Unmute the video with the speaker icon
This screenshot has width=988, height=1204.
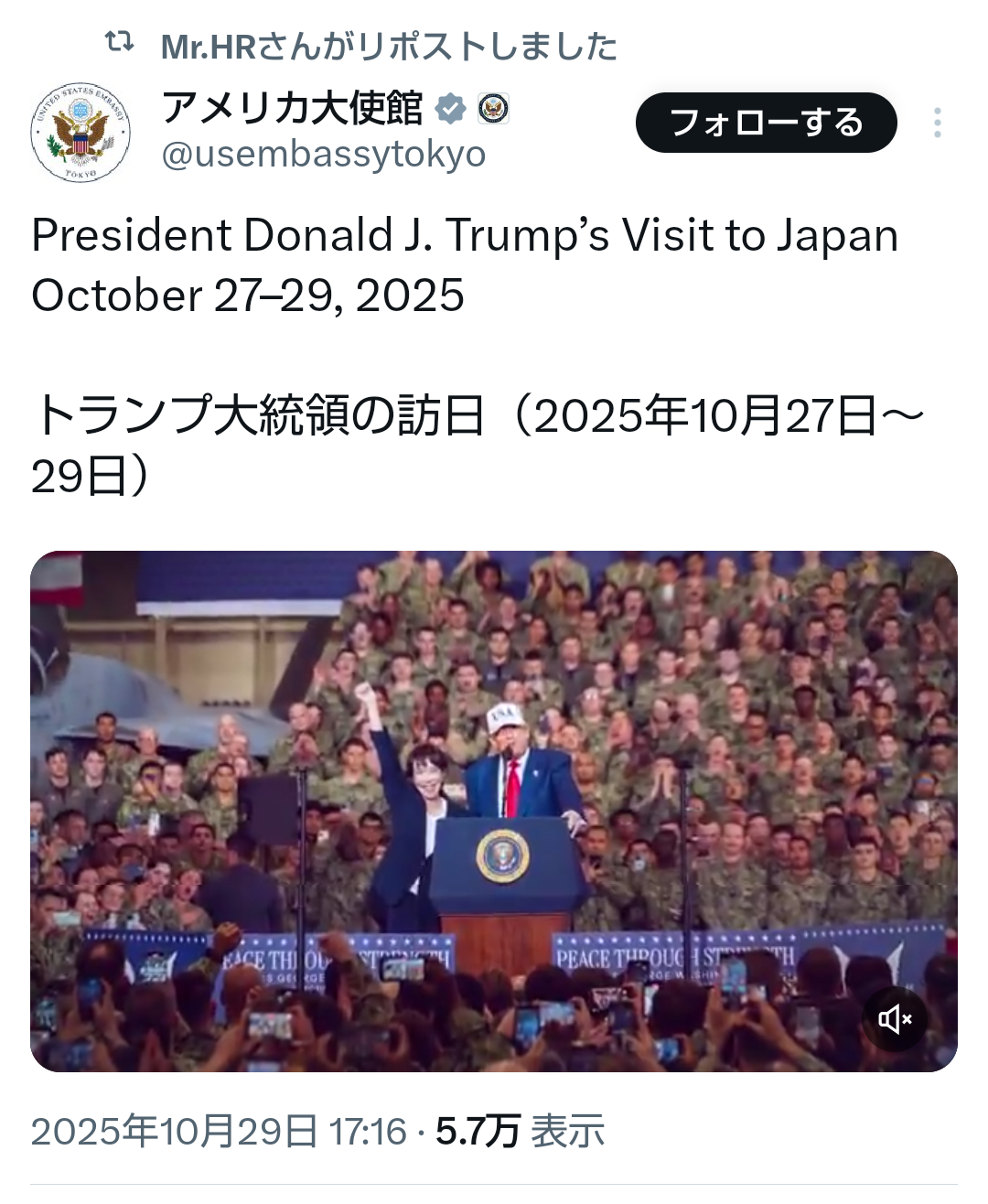pos(894,1018)
